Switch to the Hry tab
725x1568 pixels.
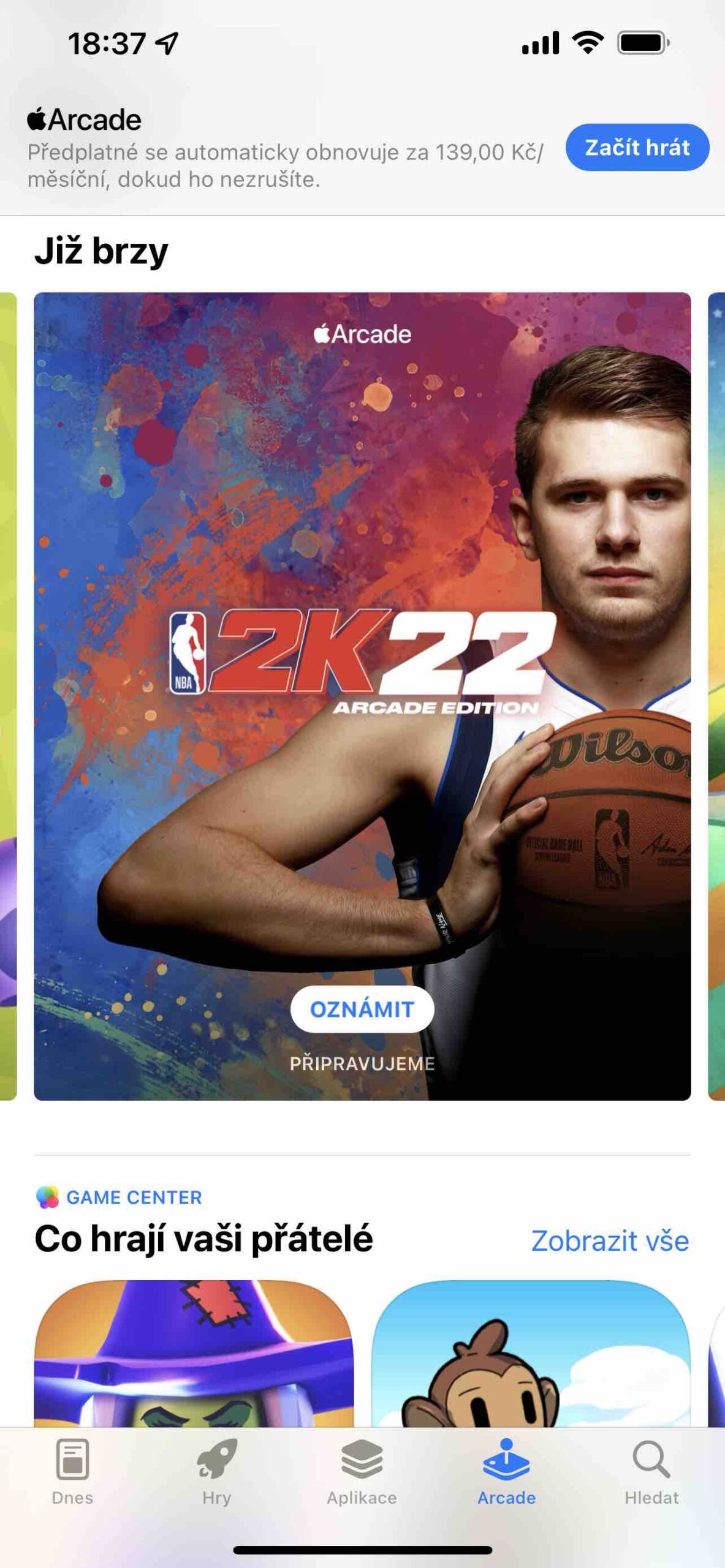pos(217,1472)
